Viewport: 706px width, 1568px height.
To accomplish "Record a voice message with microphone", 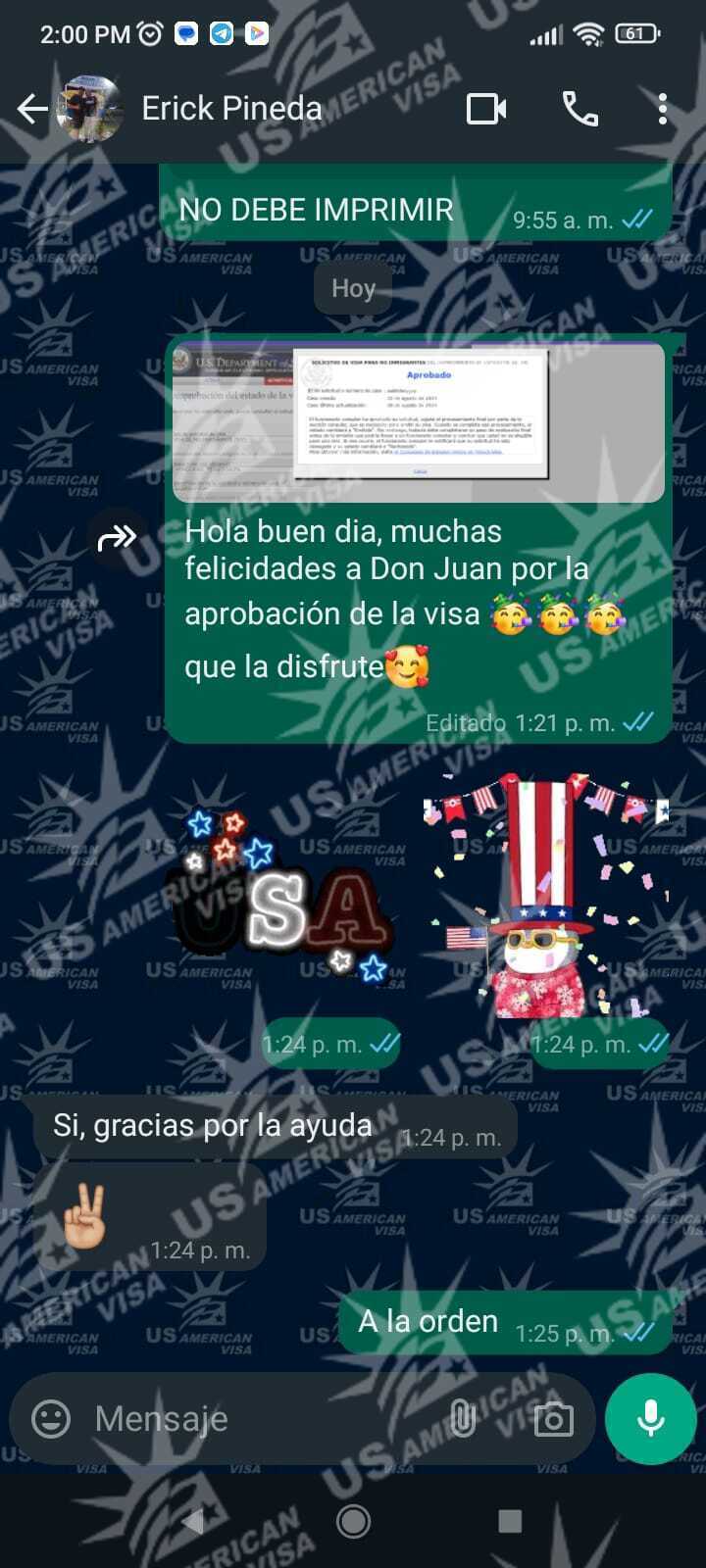I will tap(650, 1418).
